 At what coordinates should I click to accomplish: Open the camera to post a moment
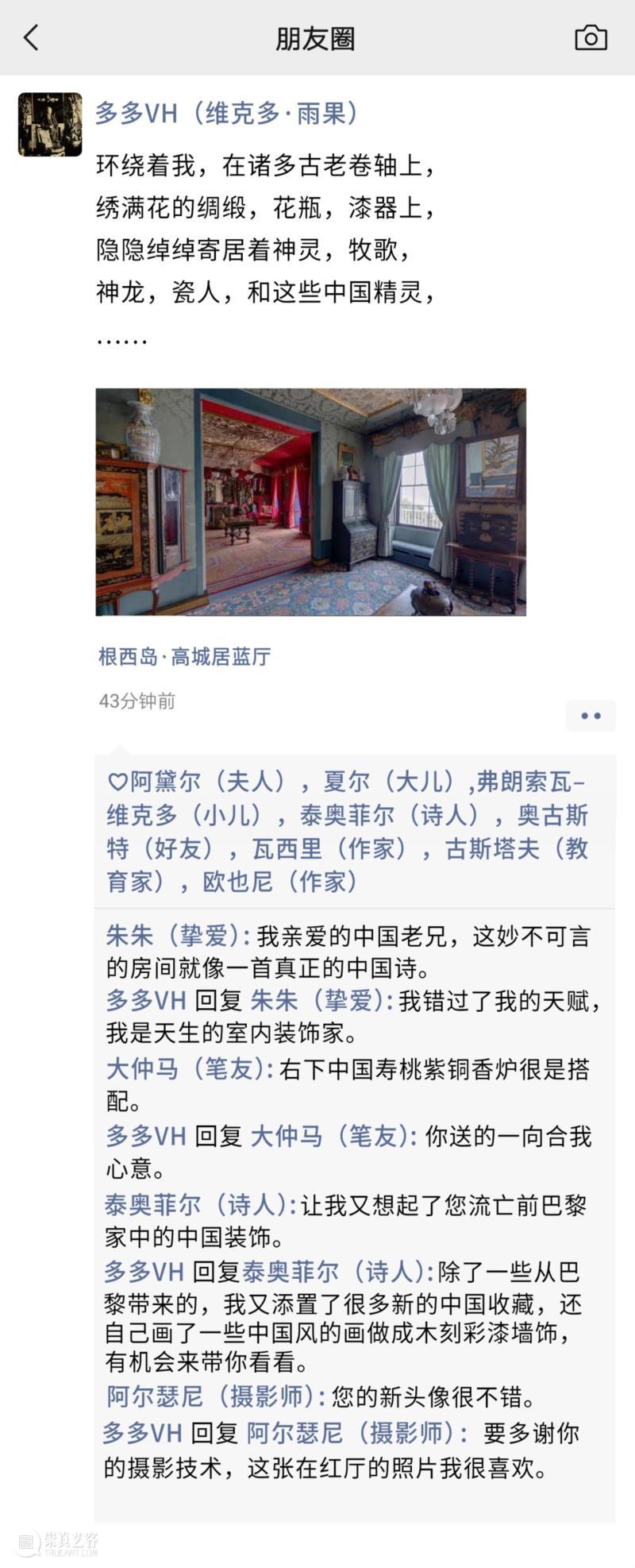(591, 37)
